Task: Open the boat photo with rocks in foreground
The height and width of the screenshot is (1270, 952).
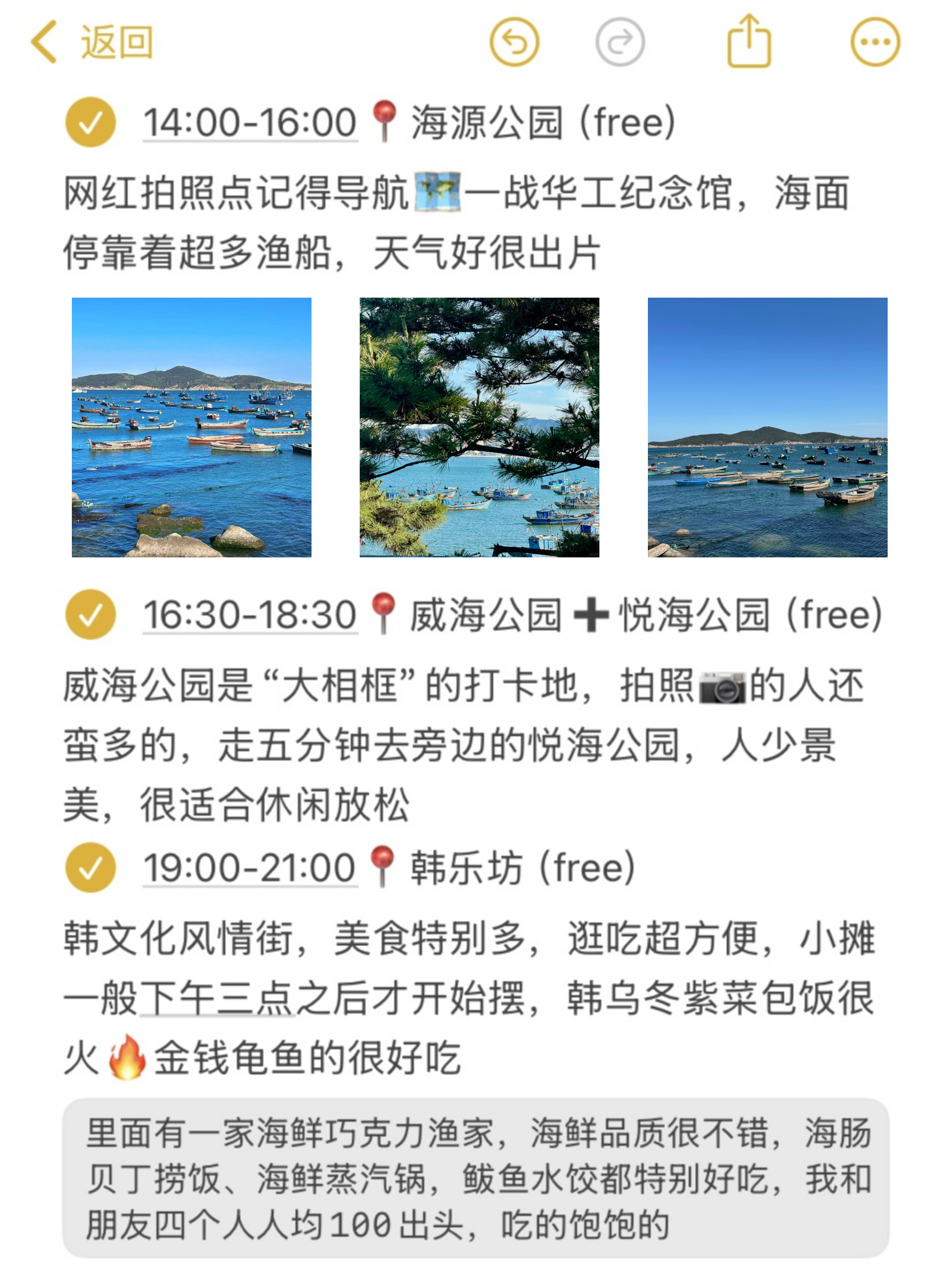Action: click(191, 427)
